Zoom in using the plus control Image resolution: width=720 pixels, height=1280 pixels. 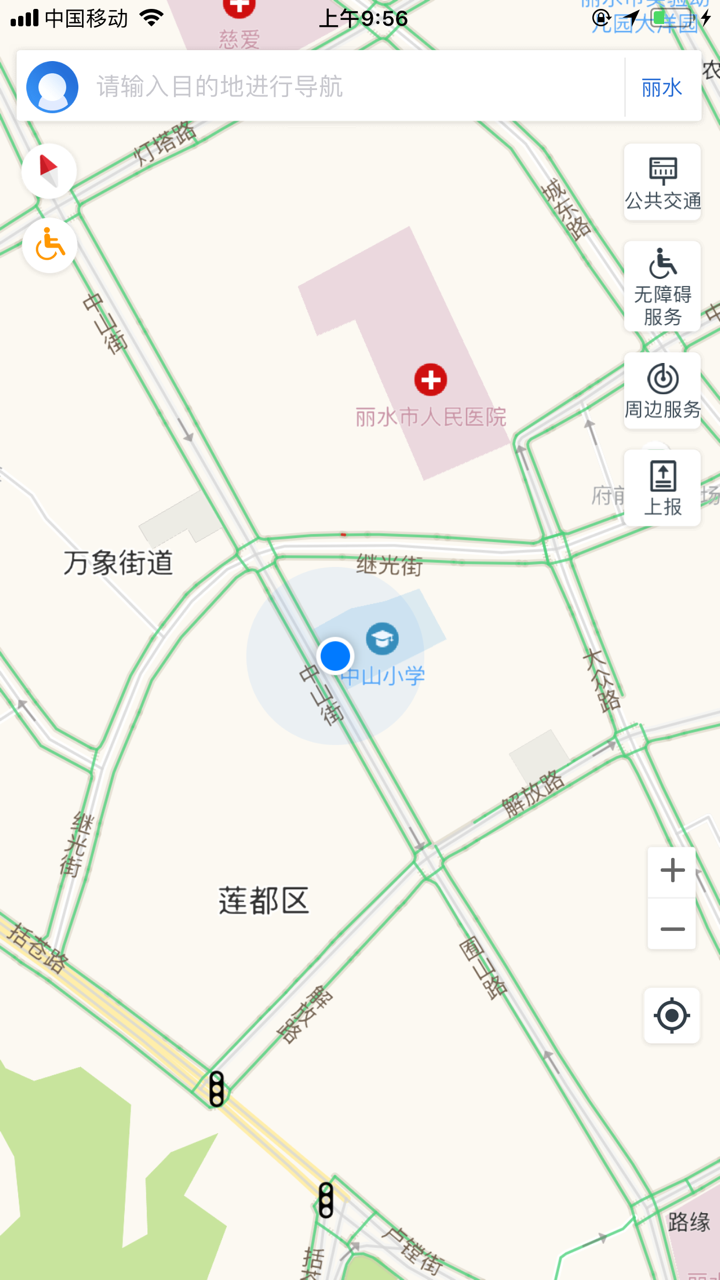(671, 870)
